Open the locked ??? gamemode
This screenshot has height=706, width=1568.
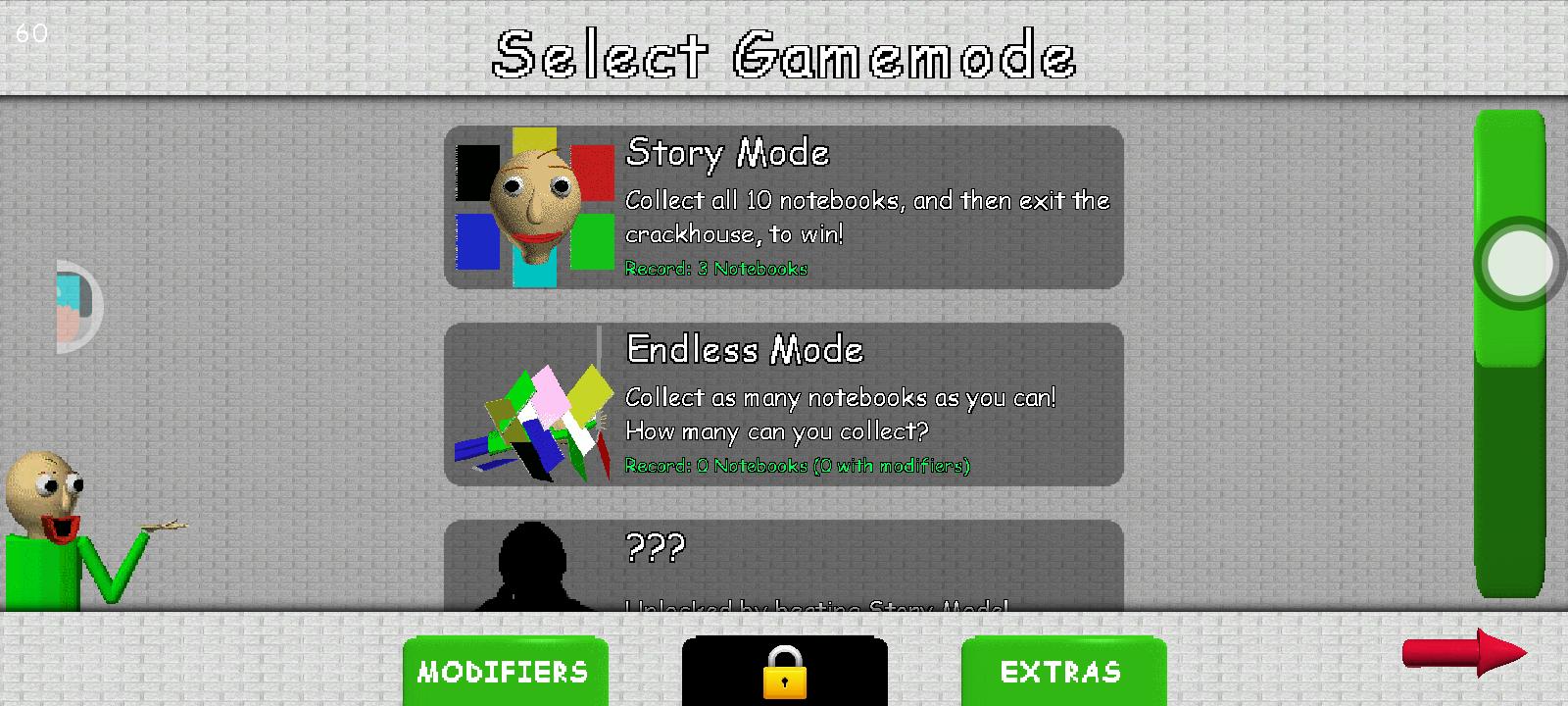[783, 567]
